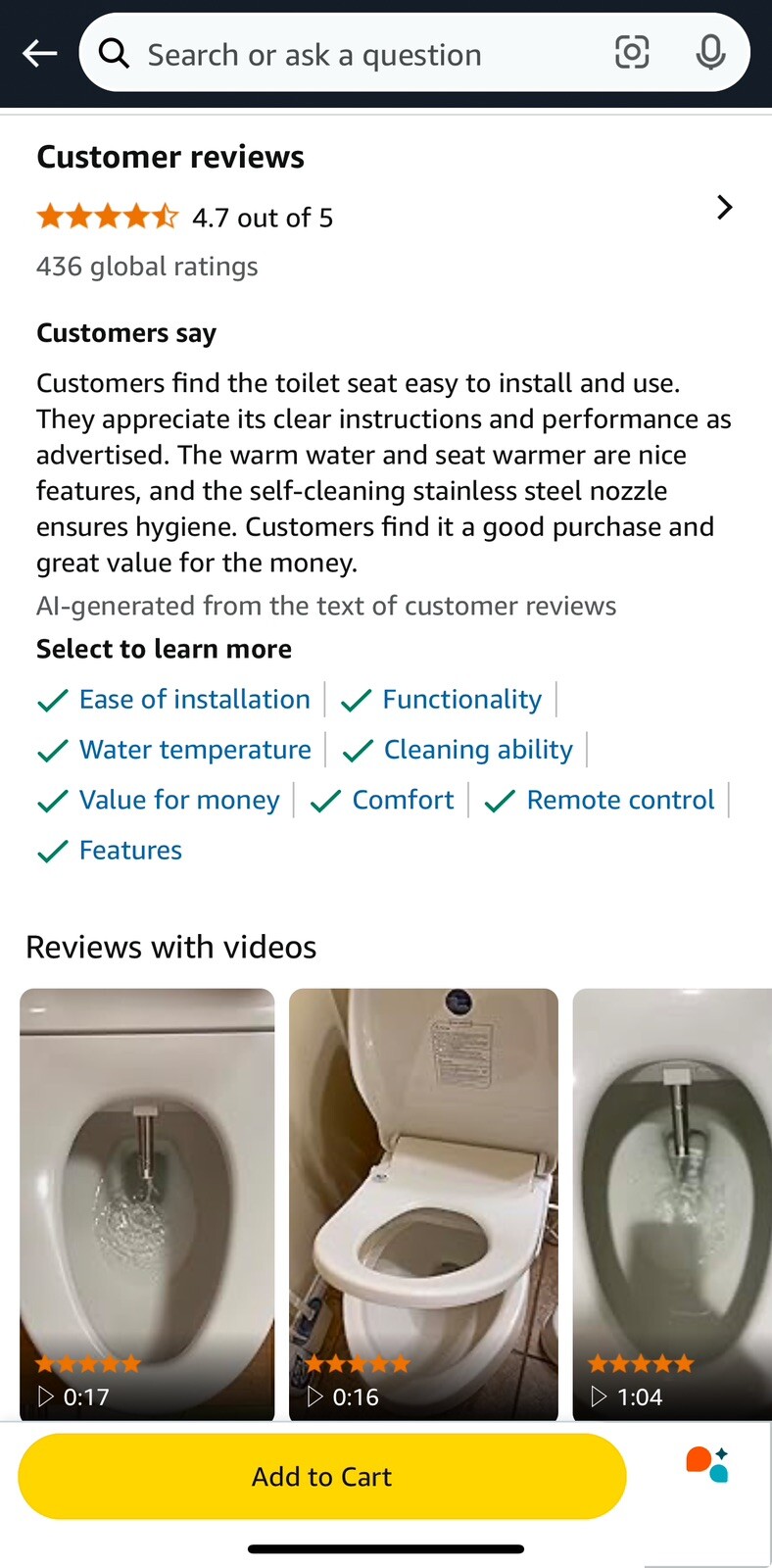Select the Comfort topic

click(x=403, y=801)
